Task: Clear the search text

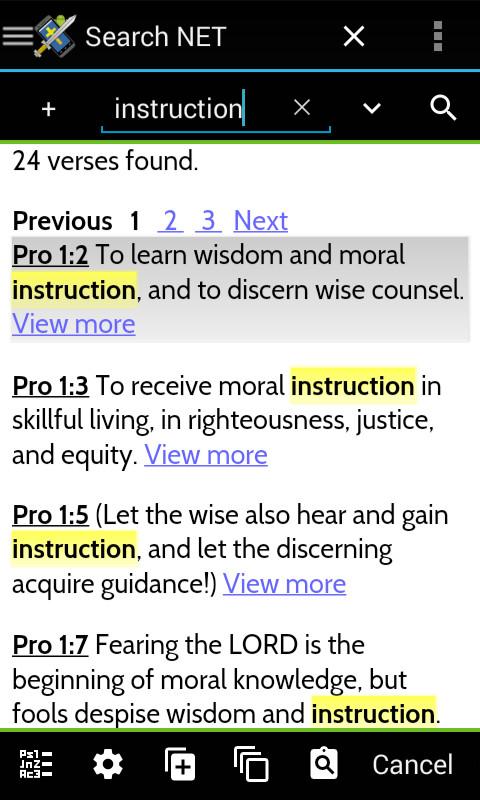Action: click(302, 108)
